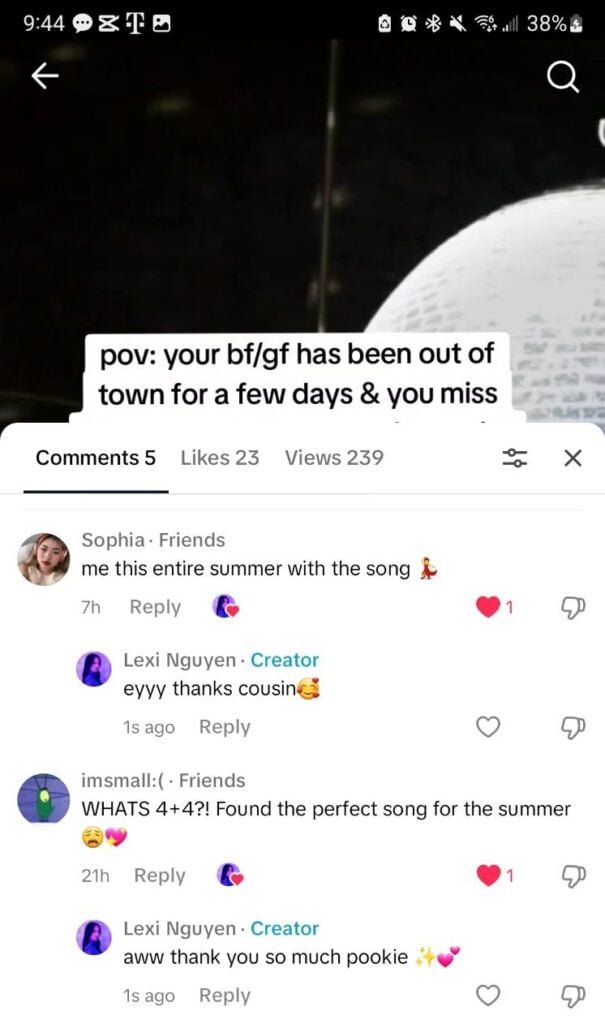Dislike Sophia's comment

572,607
